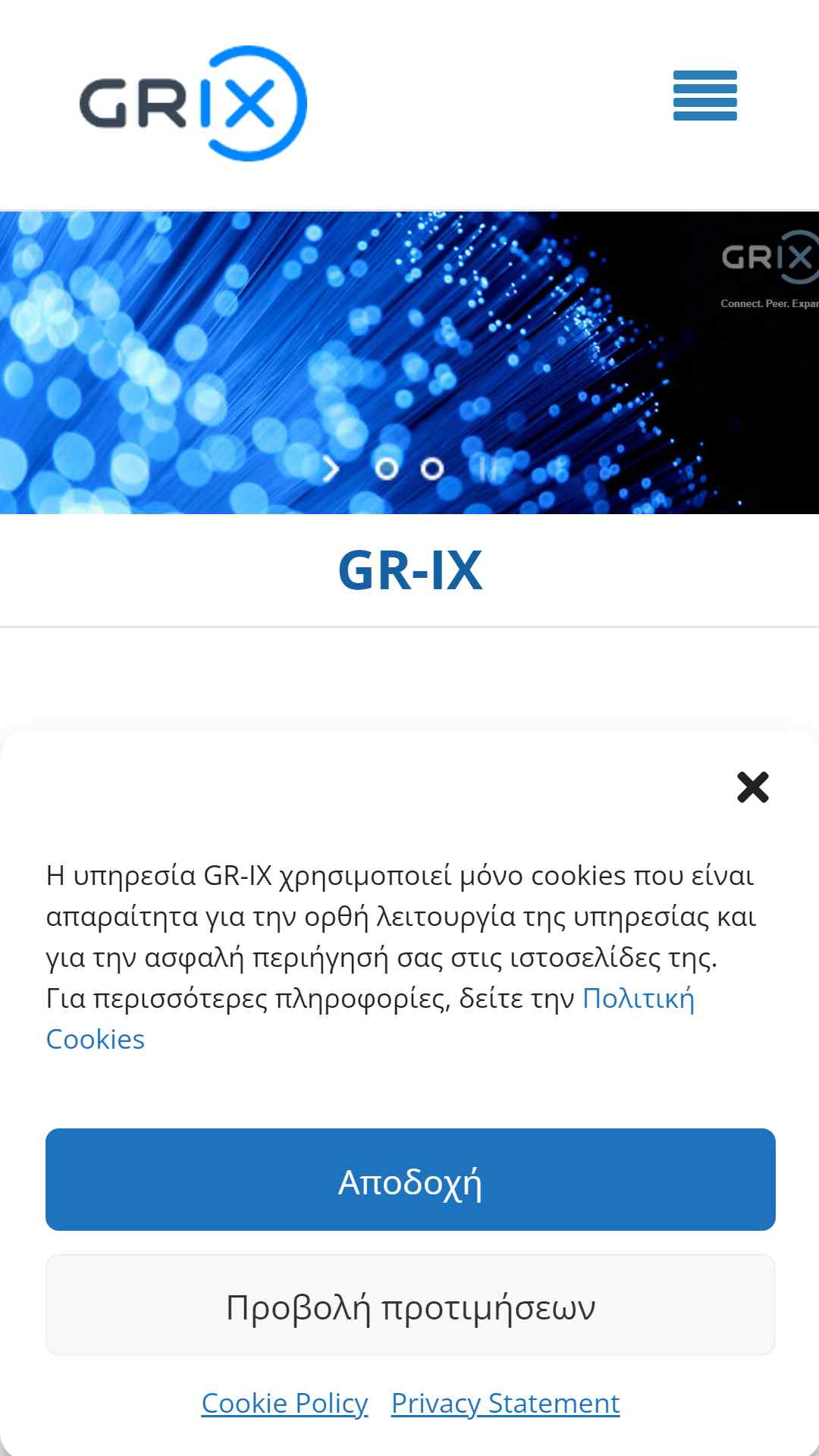819x1456 pixels.
Task: Go to the next banner slide
Action: pos(331,469)
